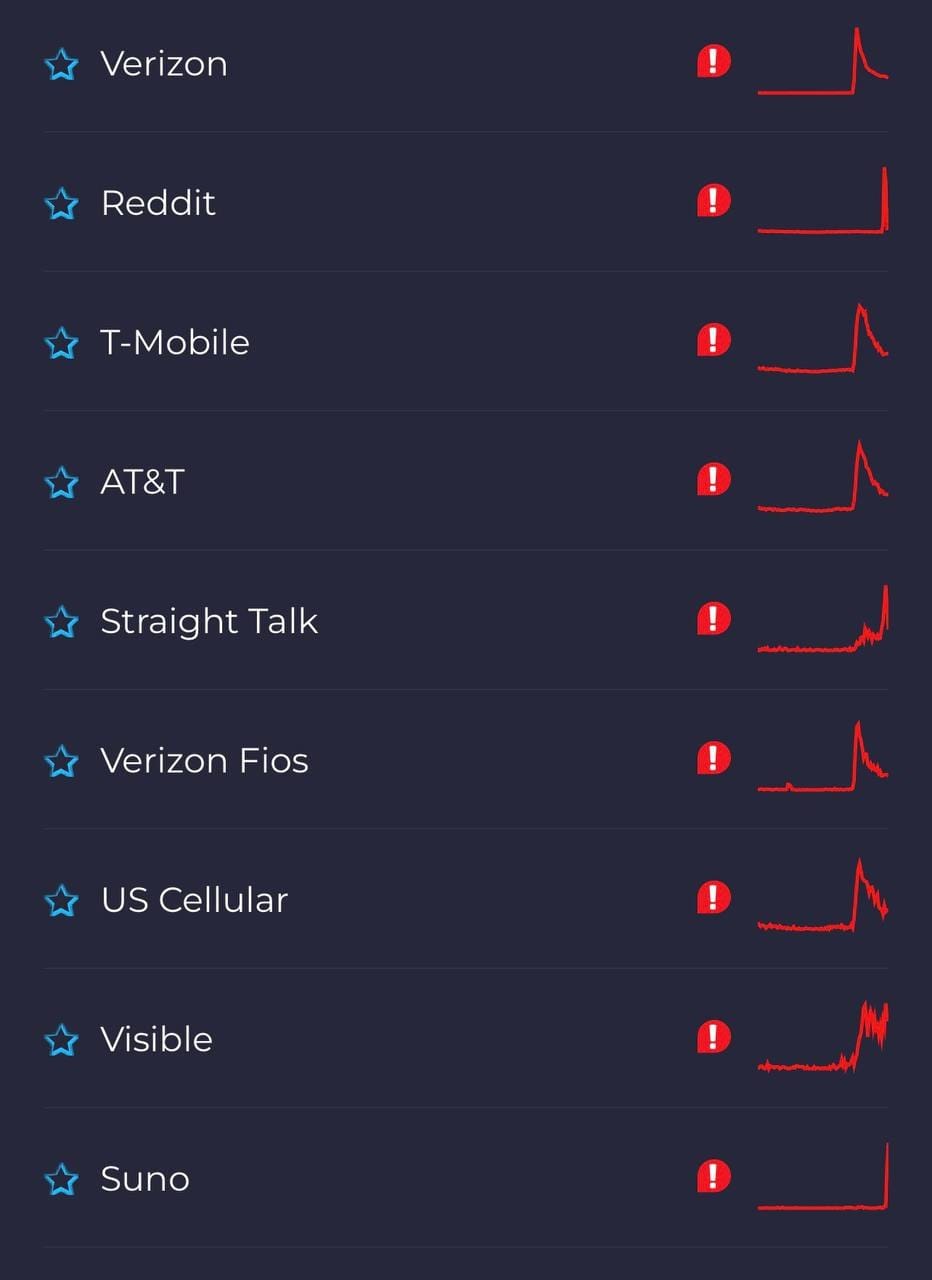Star T-Mobile to add it to favorites
Screen dimensions: 932x1280
(x=62, y=342)
